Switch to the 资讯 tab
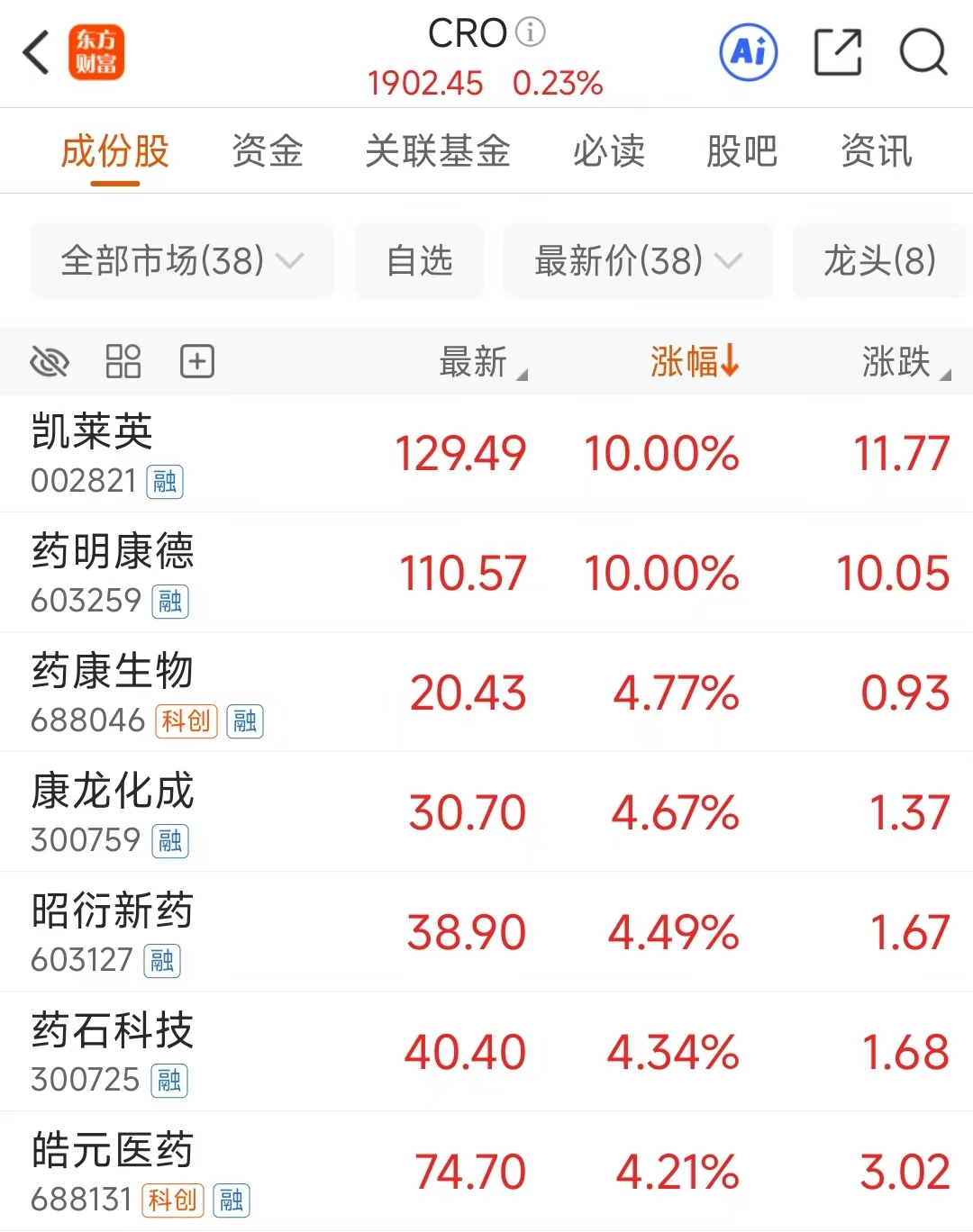The width and height of the screenshot is (973, 1232). [876, 150]
